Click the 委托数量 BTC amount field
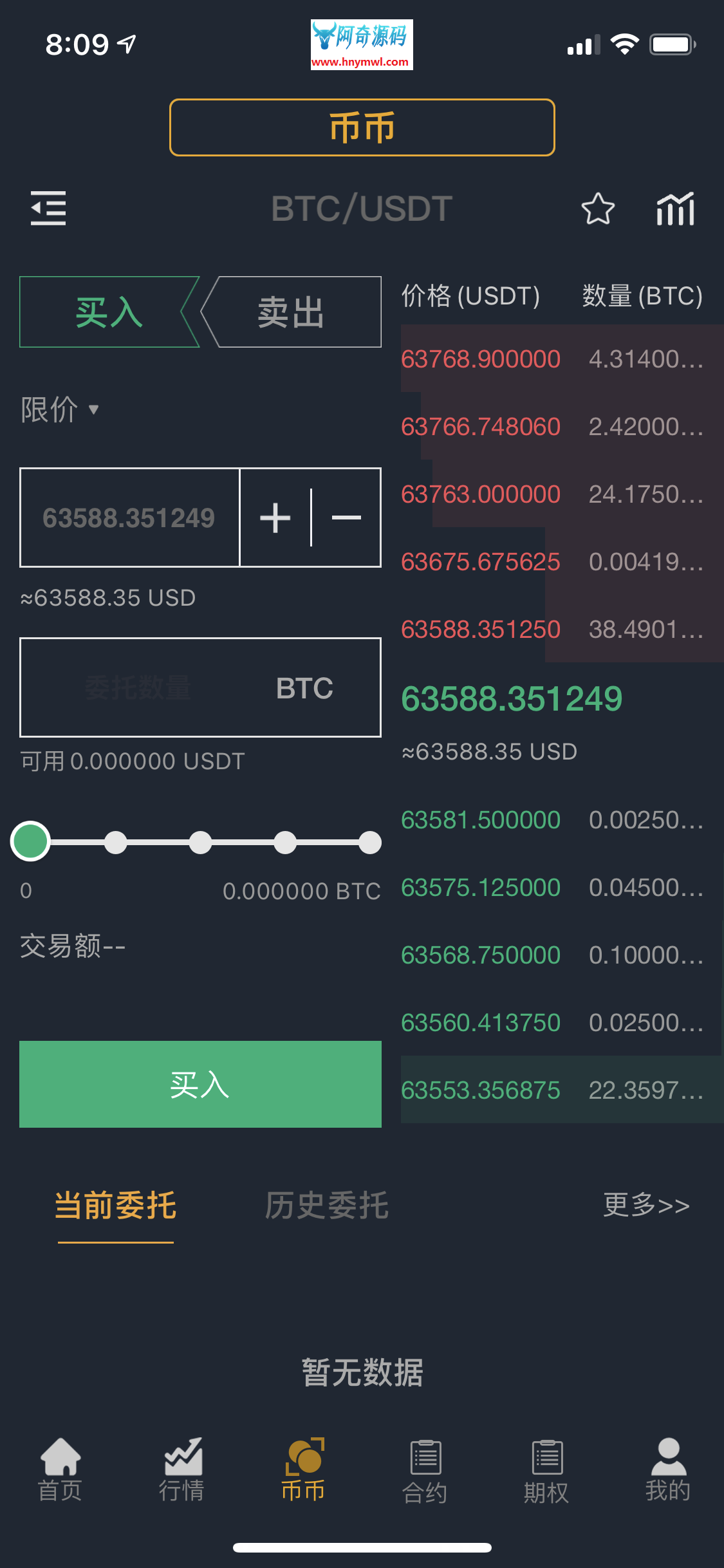 [200, 687]
